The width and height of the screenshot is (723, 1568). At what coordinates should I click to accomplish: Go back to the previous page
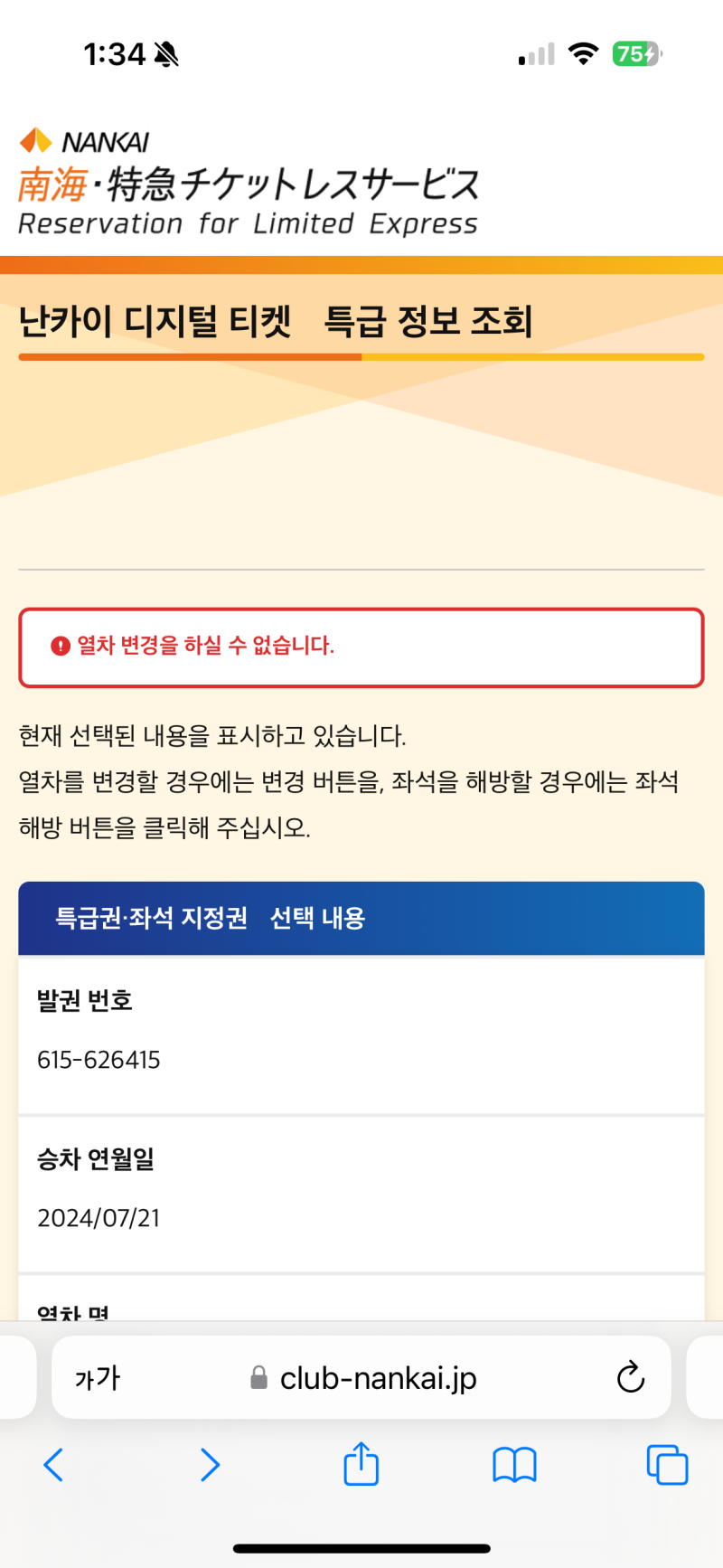point(54,1465)
